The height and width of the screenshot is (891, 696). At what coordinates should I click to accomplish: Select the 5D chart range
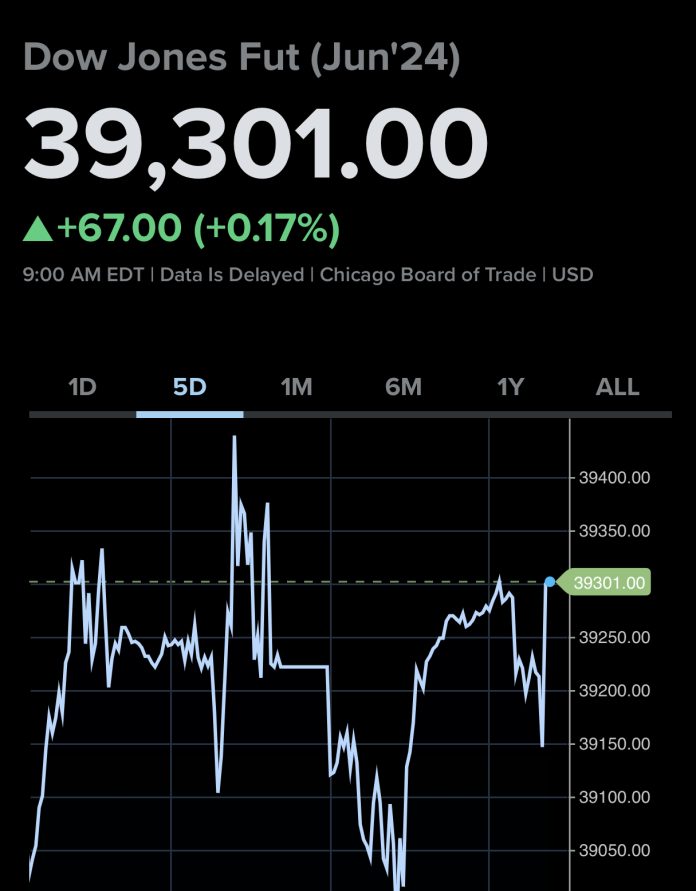(x=190, y=387)
